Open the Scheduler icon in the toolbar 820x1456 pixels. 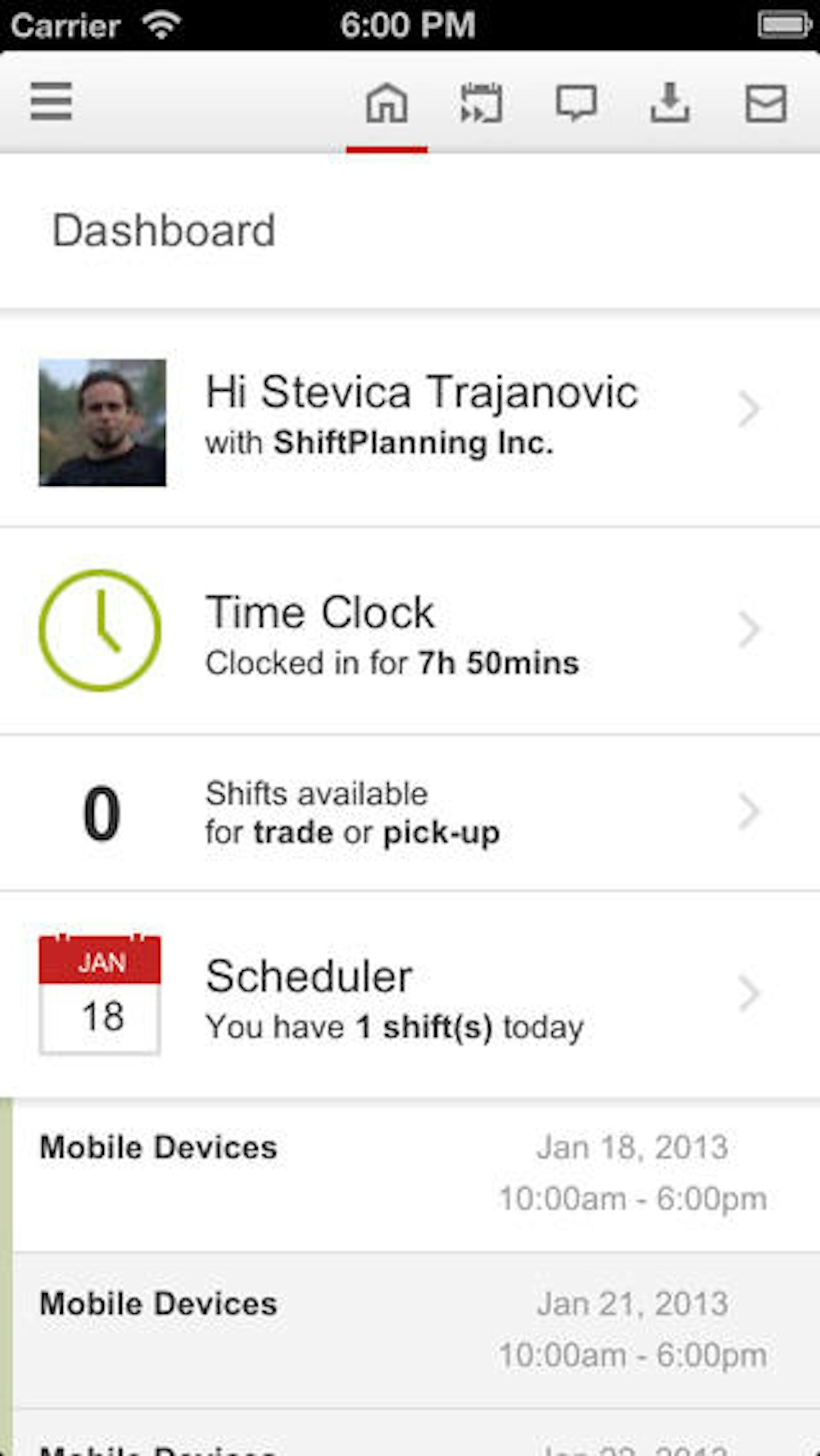(480, 103)
